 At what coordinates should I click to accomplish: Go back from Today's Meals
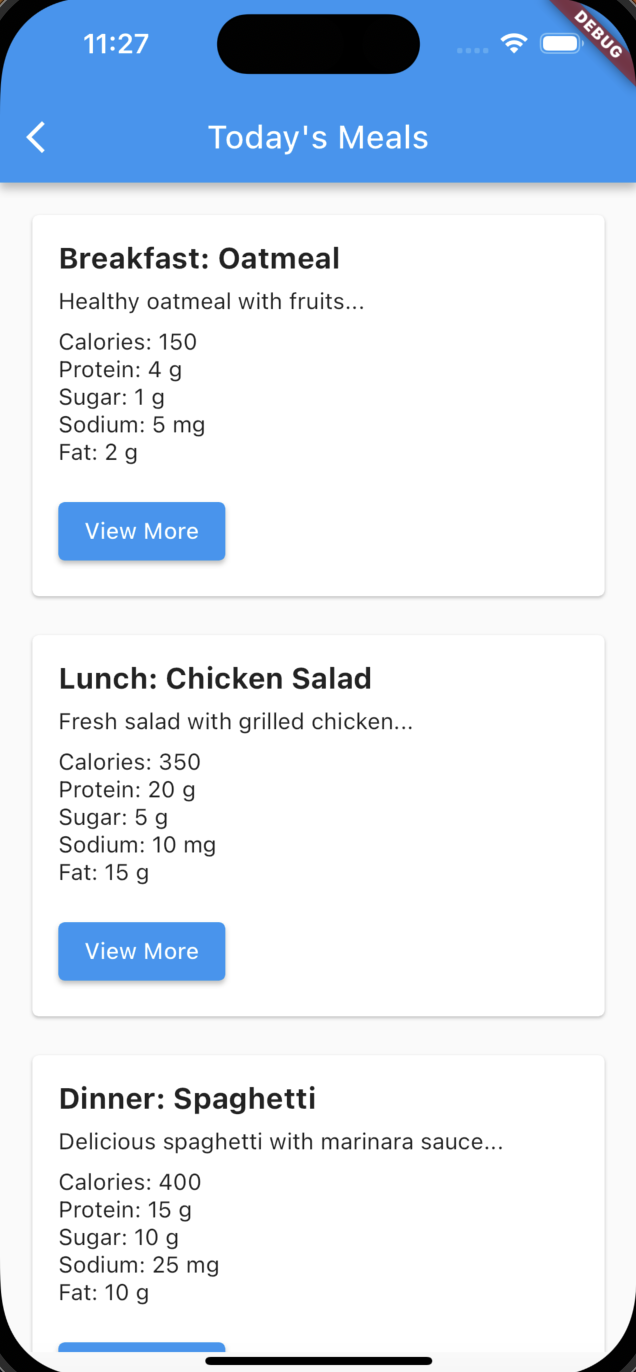36,137
